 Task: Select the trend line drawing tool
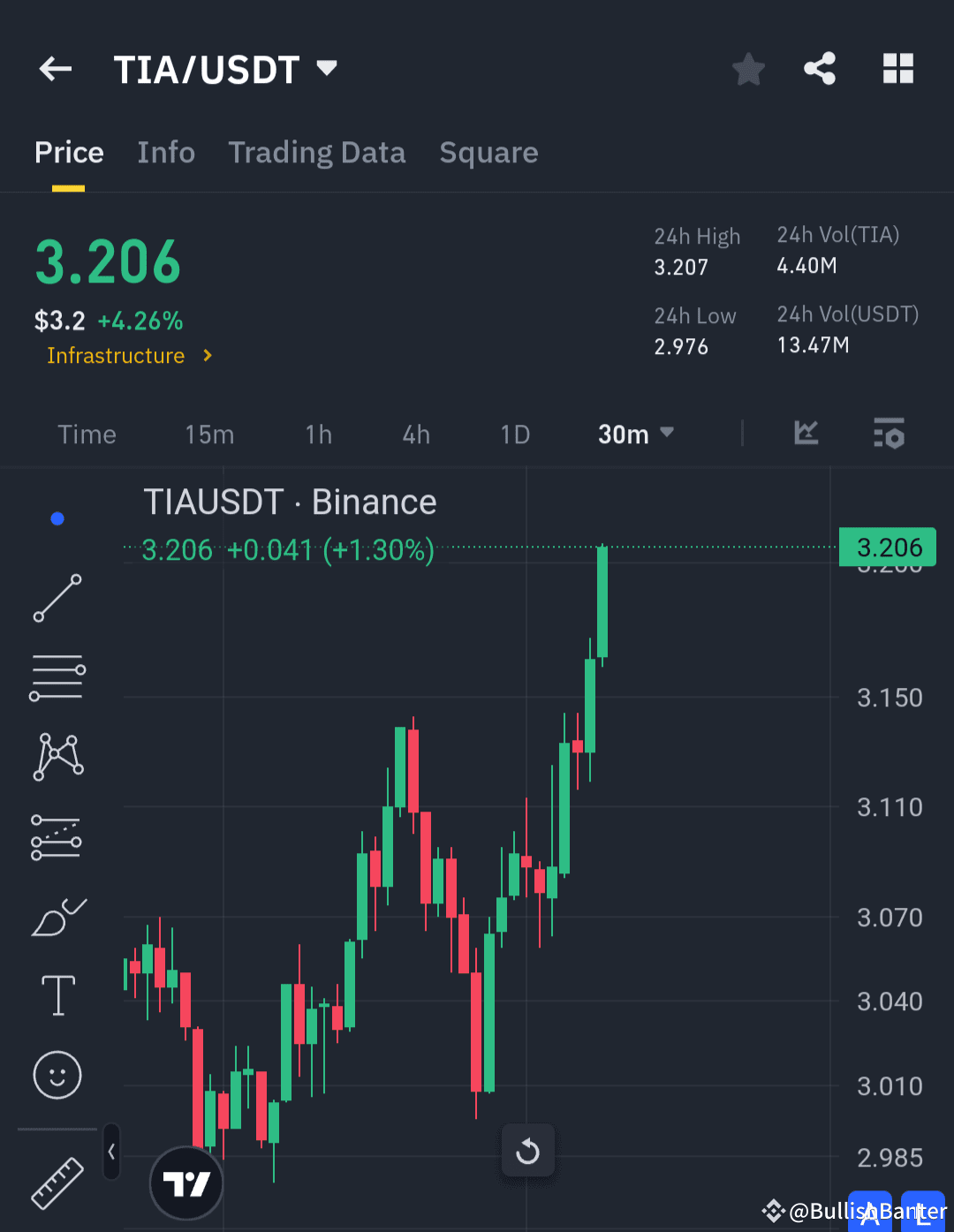point(57,599)
